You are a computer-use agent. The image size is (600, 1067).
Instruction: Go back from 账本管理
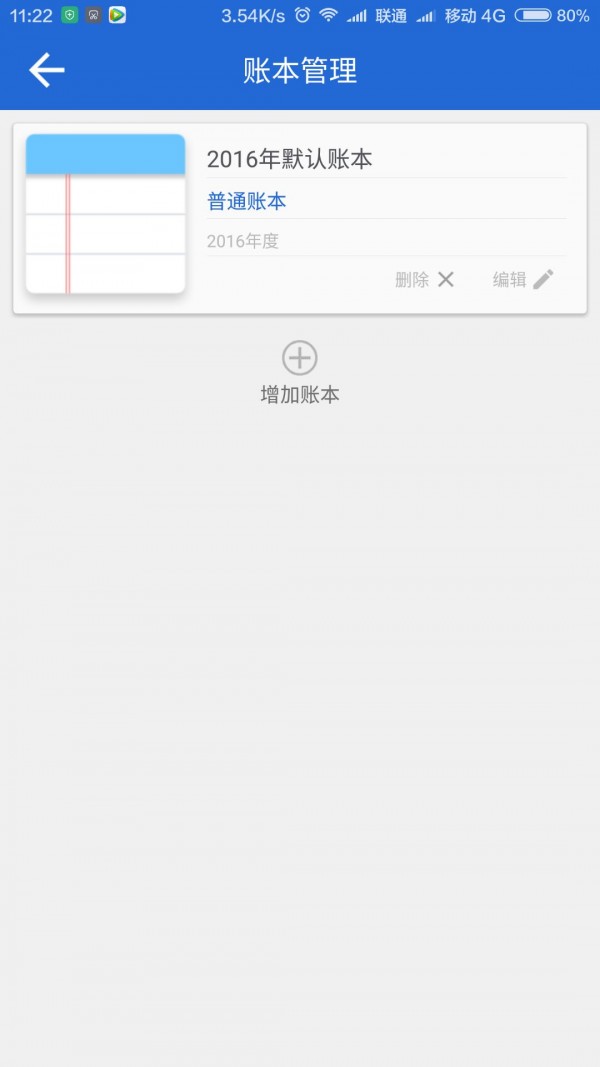click(x=46, y=70)
